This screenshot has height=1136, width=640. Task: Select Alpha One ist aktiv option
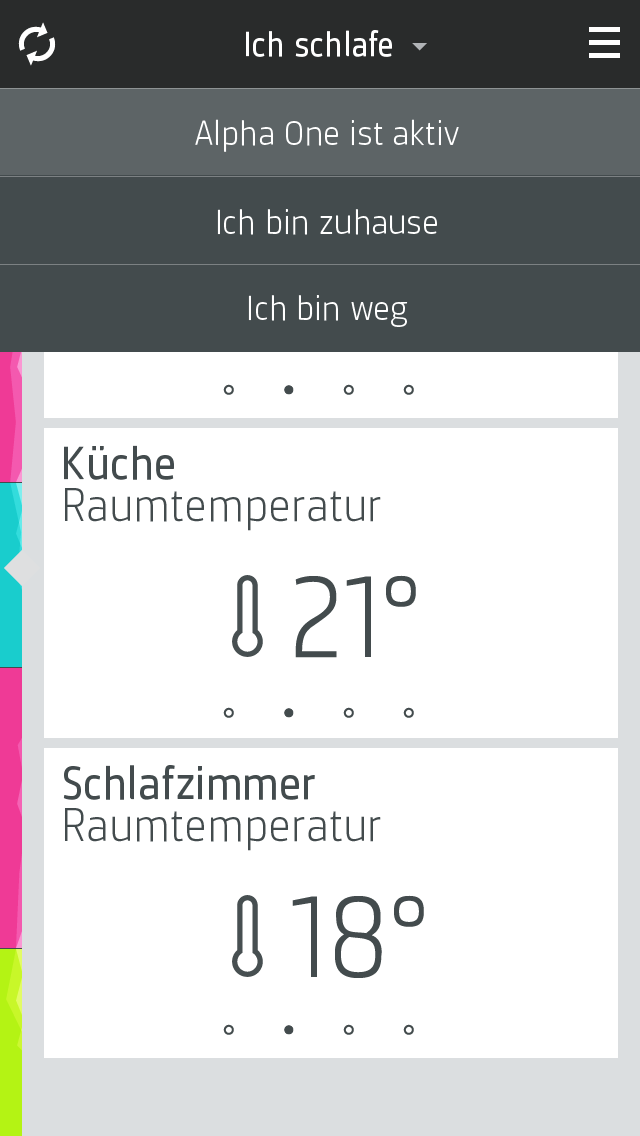(326, 133)
